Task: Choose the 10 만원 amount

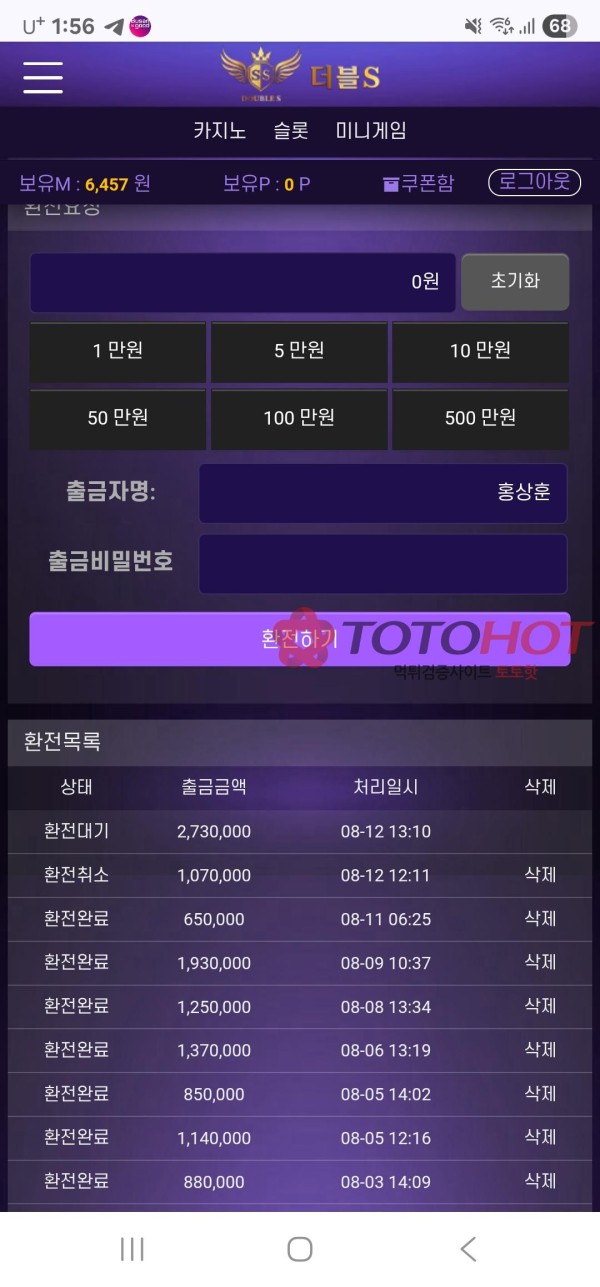Action: (480, 351)
